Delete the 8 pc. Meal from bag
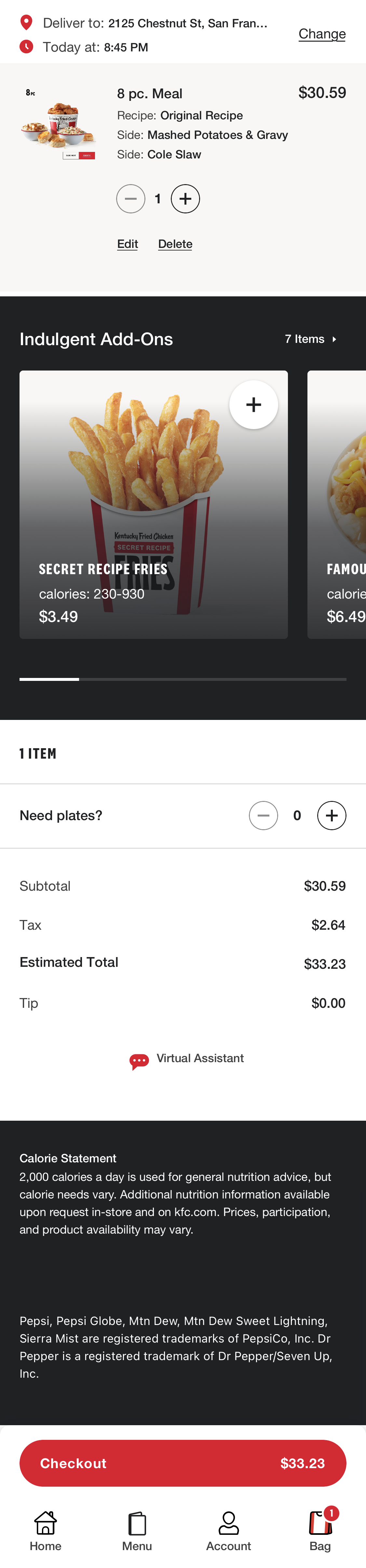The image size is (366, 1568). [x=175, y=244]
